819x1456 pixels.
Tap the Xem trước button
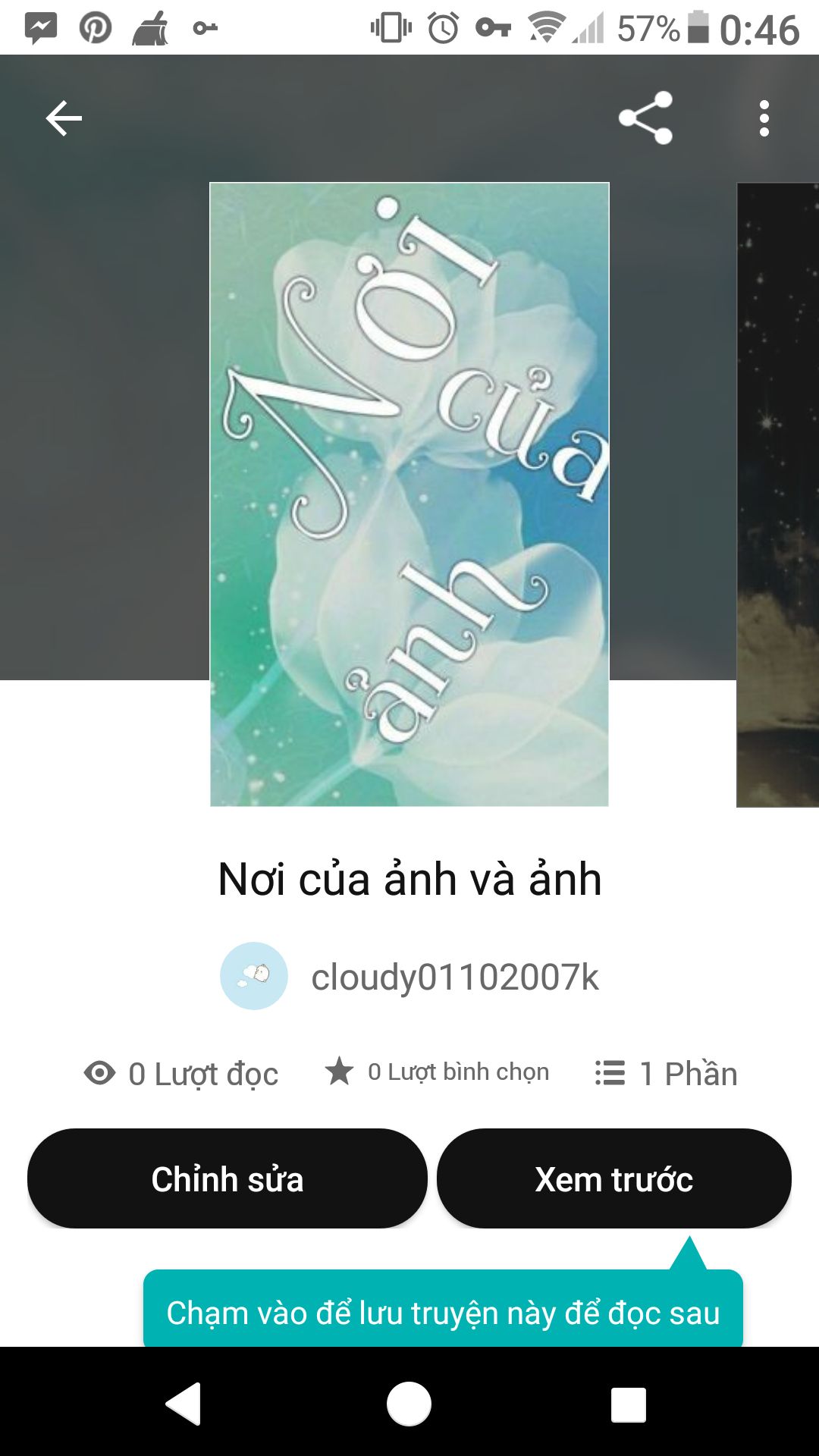click(614, 1178)
